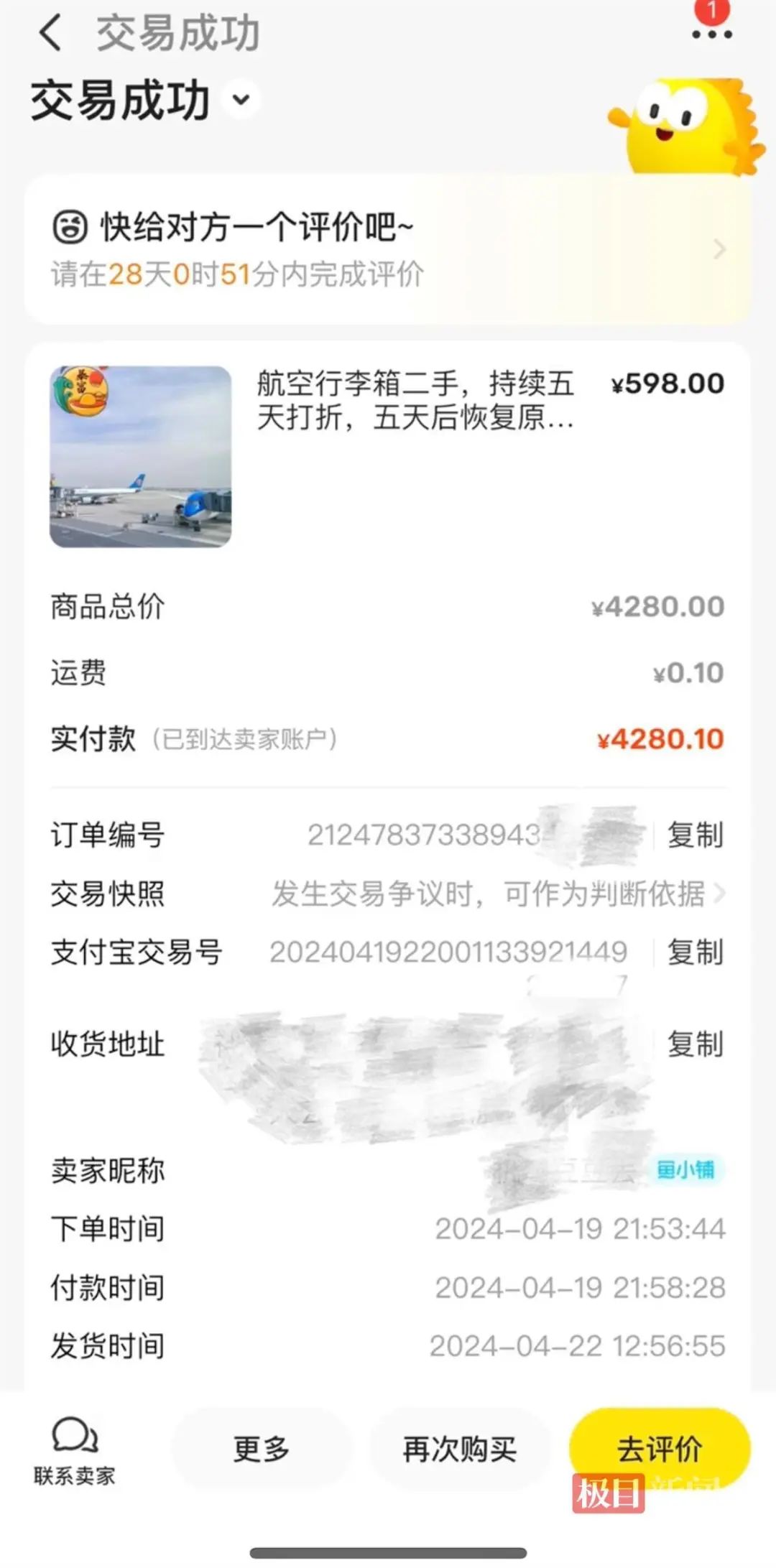The height and width of the screenshot is (1568, 776).
Task: Tap 联系卖家 to contact the seller
Action: (x=74, y=1449)
